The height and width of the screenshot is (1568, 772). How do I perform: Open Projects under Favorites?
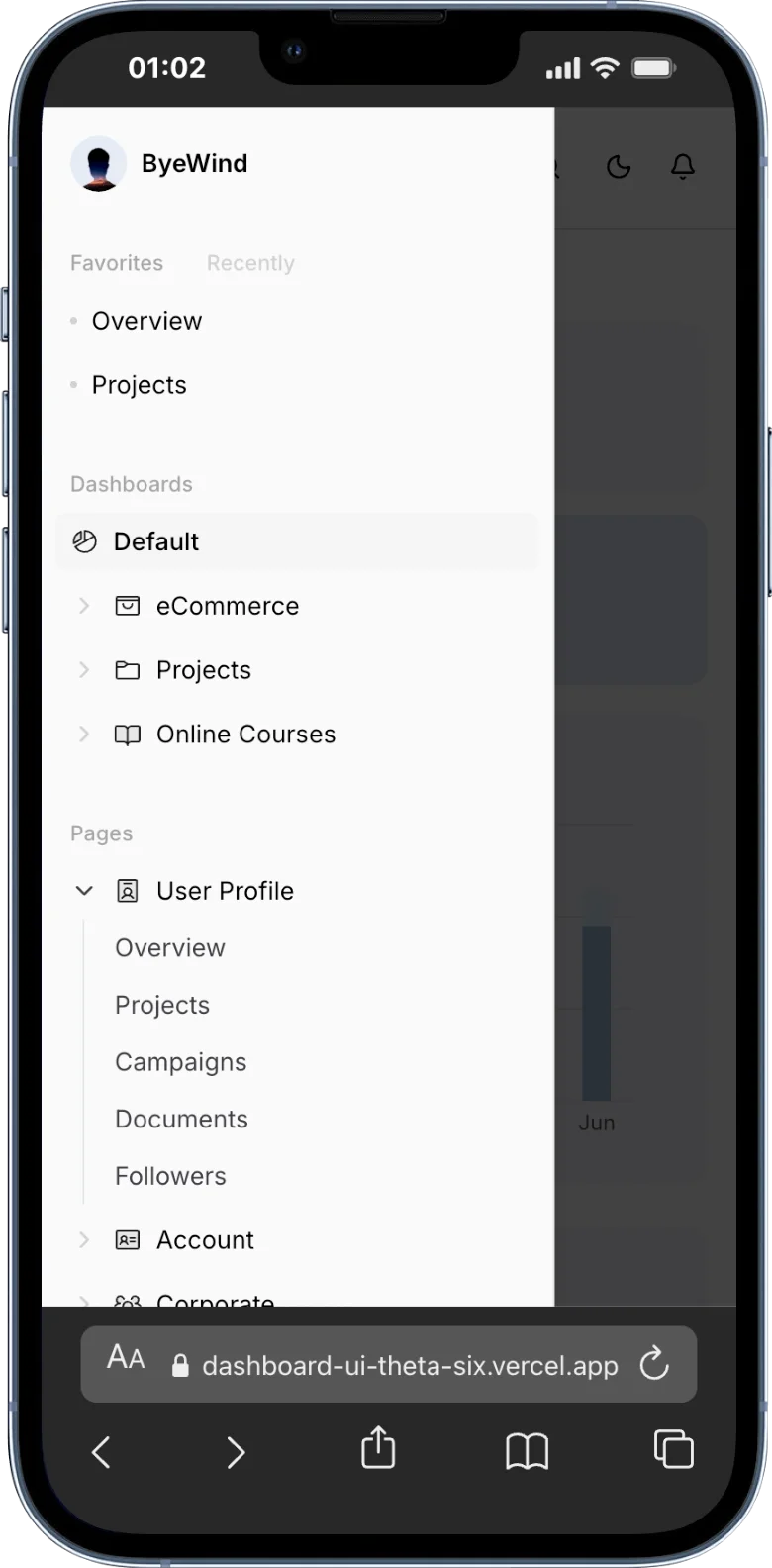point(139,385)
